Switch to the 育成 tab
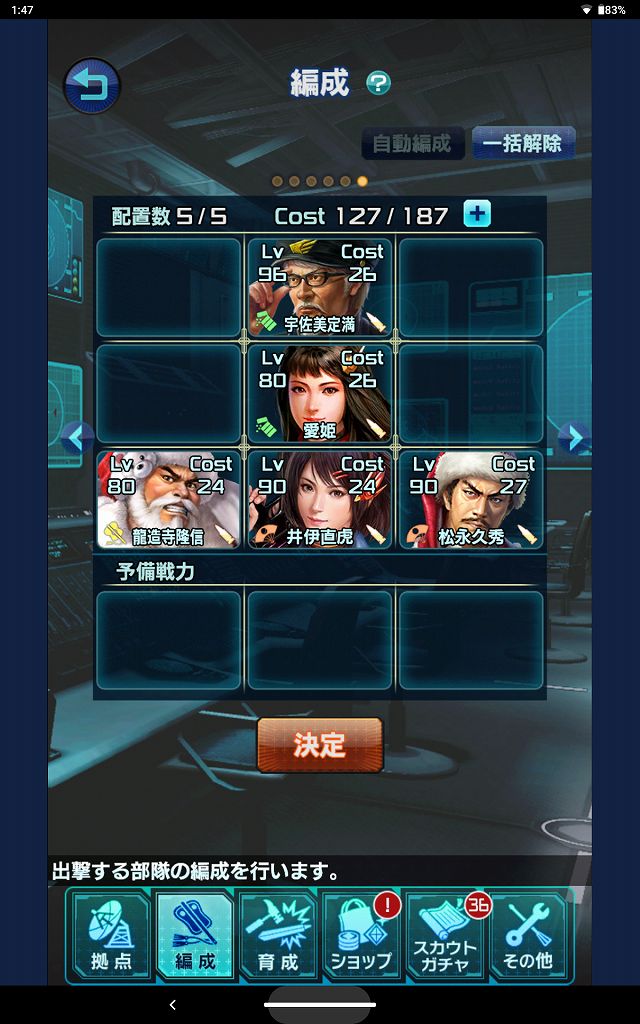The width and height of the screenshot is (640, 1024). click(277, 937)
